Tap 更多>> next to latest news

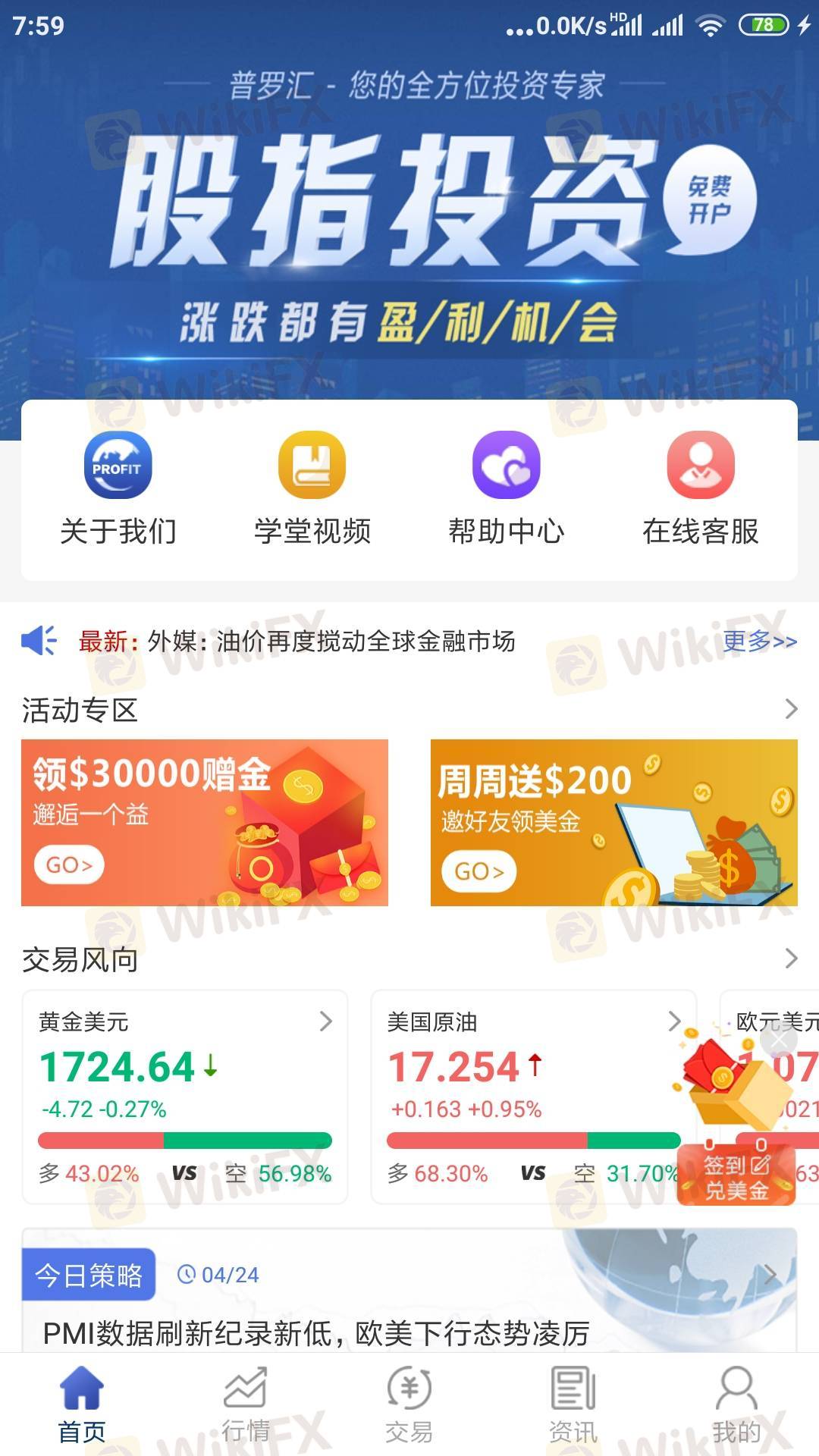point(759,642)
